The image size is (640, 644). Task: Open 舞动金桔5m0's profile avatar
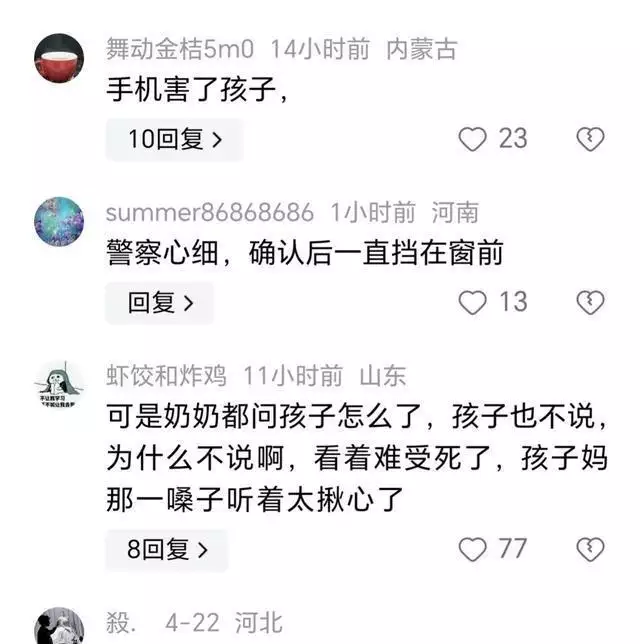tap(59, 58)
